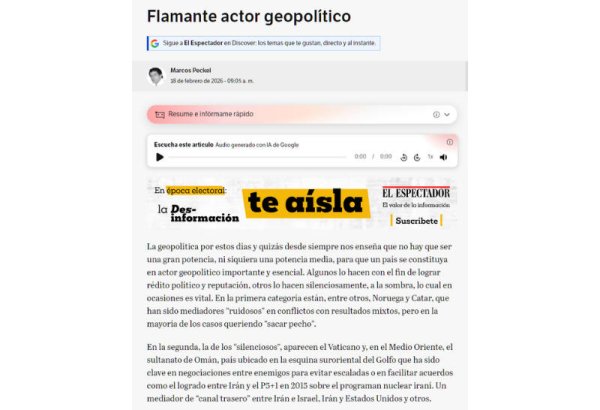Change the 1x playback speed

click(430, 157)
